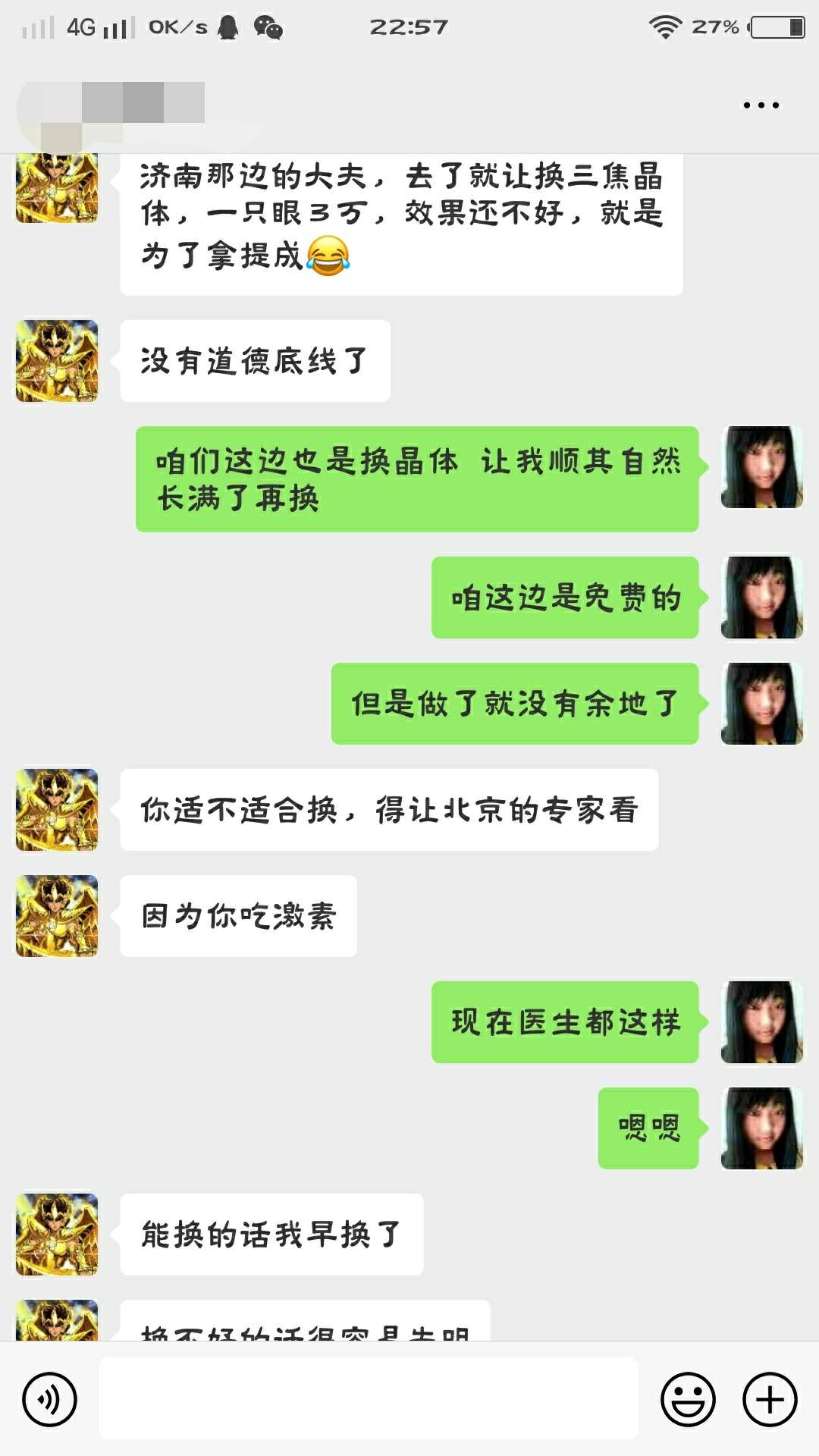Tap the bubble 能换的话我早换了
Image resolution: width=819 pixels, height=1456 pixels.
pyautogui.click(x=269, y=1234)
